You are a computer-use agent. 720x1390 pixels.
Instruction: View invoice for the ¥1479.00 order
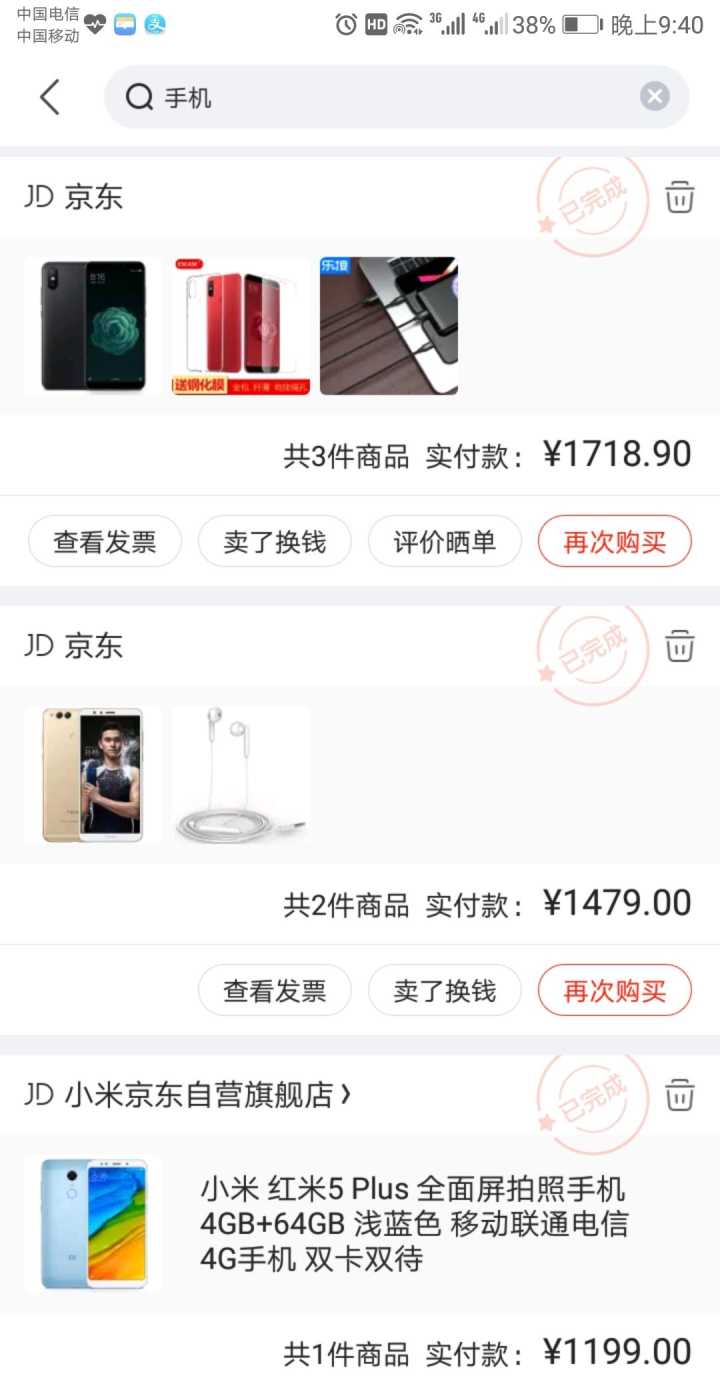[275, 991]
